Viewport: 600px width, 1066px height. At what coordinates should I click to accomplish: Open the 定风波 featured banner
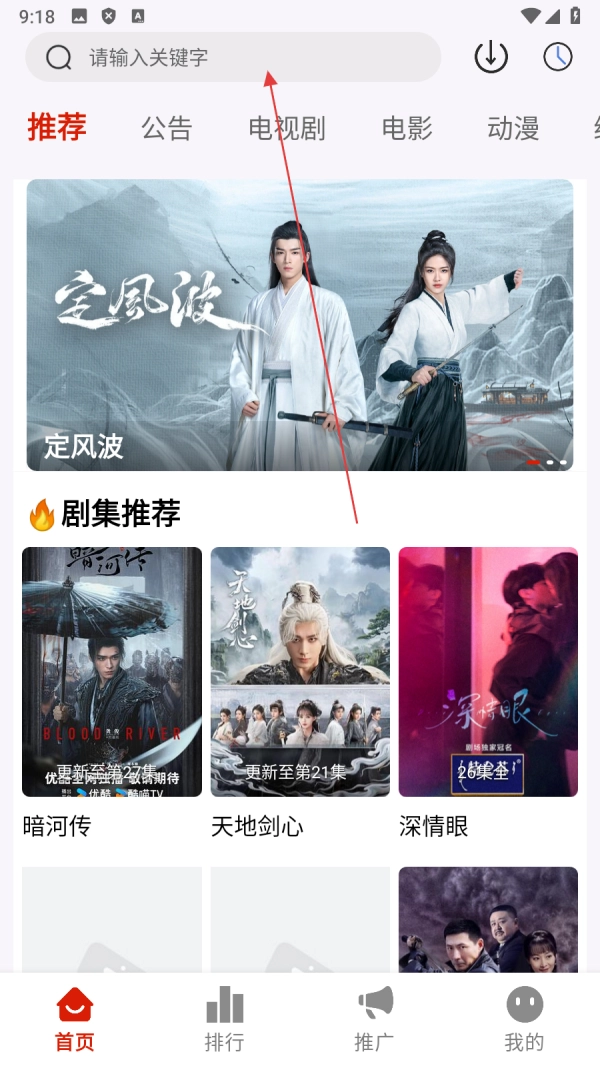click(300, 325)
